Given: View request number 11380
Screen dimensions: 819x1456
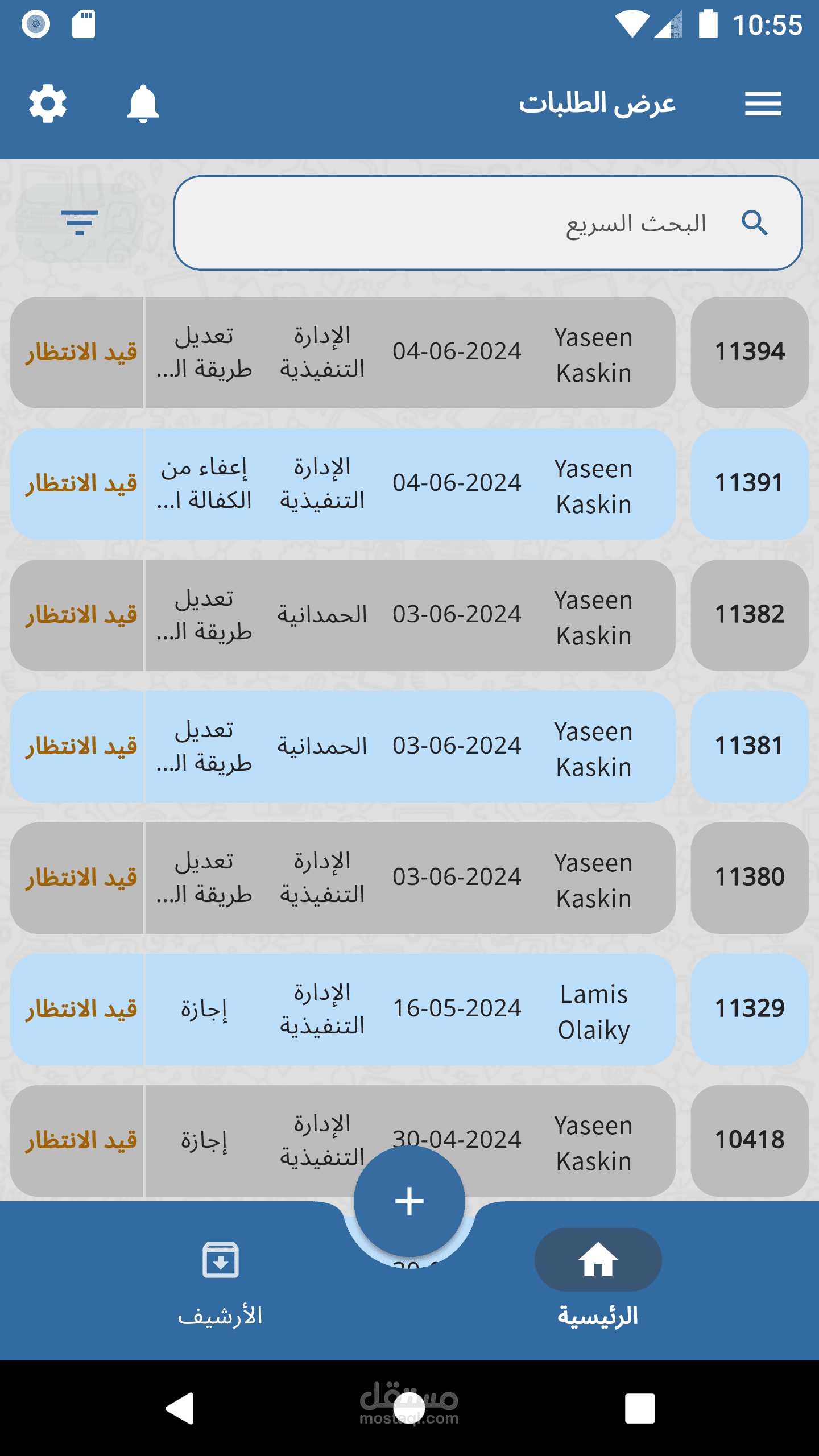Looking at the screenshot, I should [x=750, y=878].
